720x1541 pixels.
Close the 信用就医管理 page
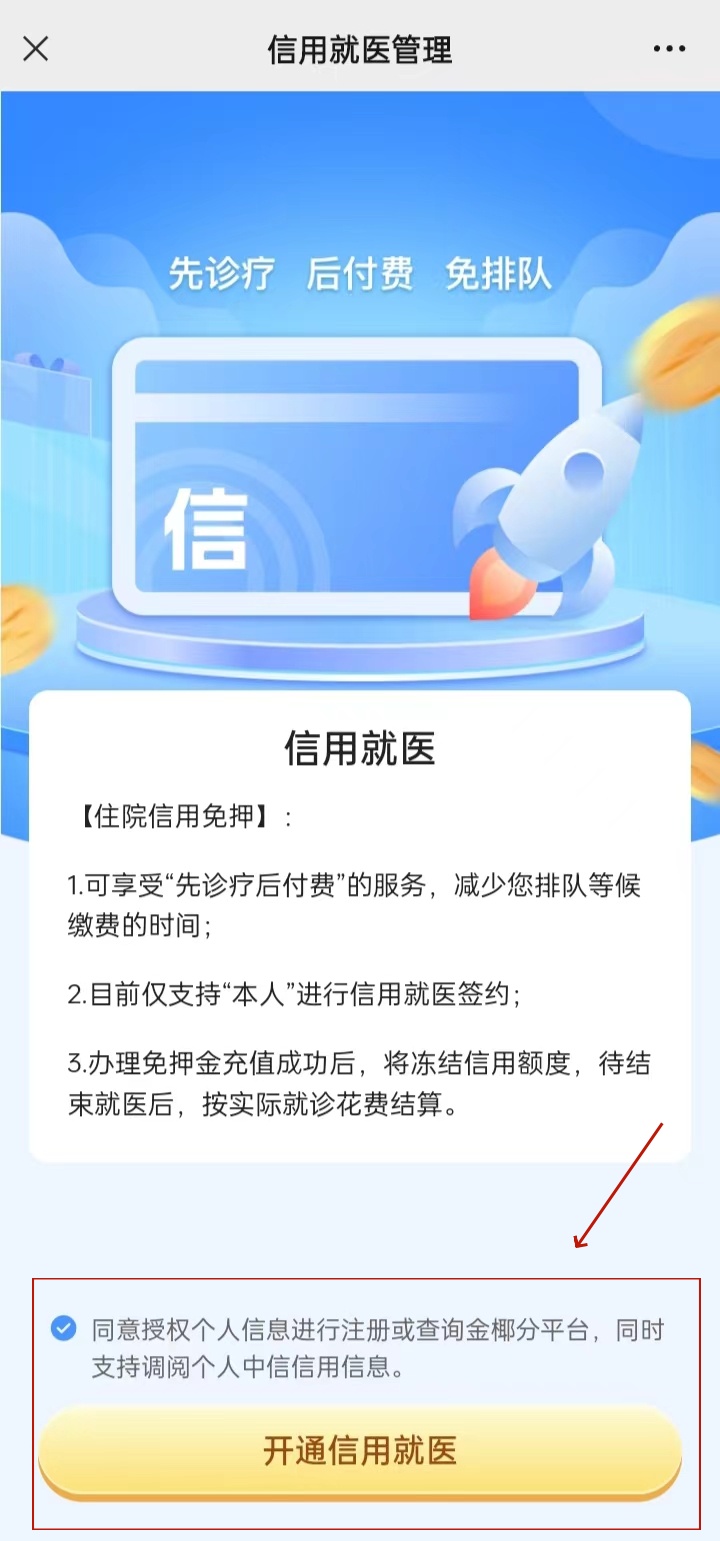pyautogui.click(x=36, y=48)
